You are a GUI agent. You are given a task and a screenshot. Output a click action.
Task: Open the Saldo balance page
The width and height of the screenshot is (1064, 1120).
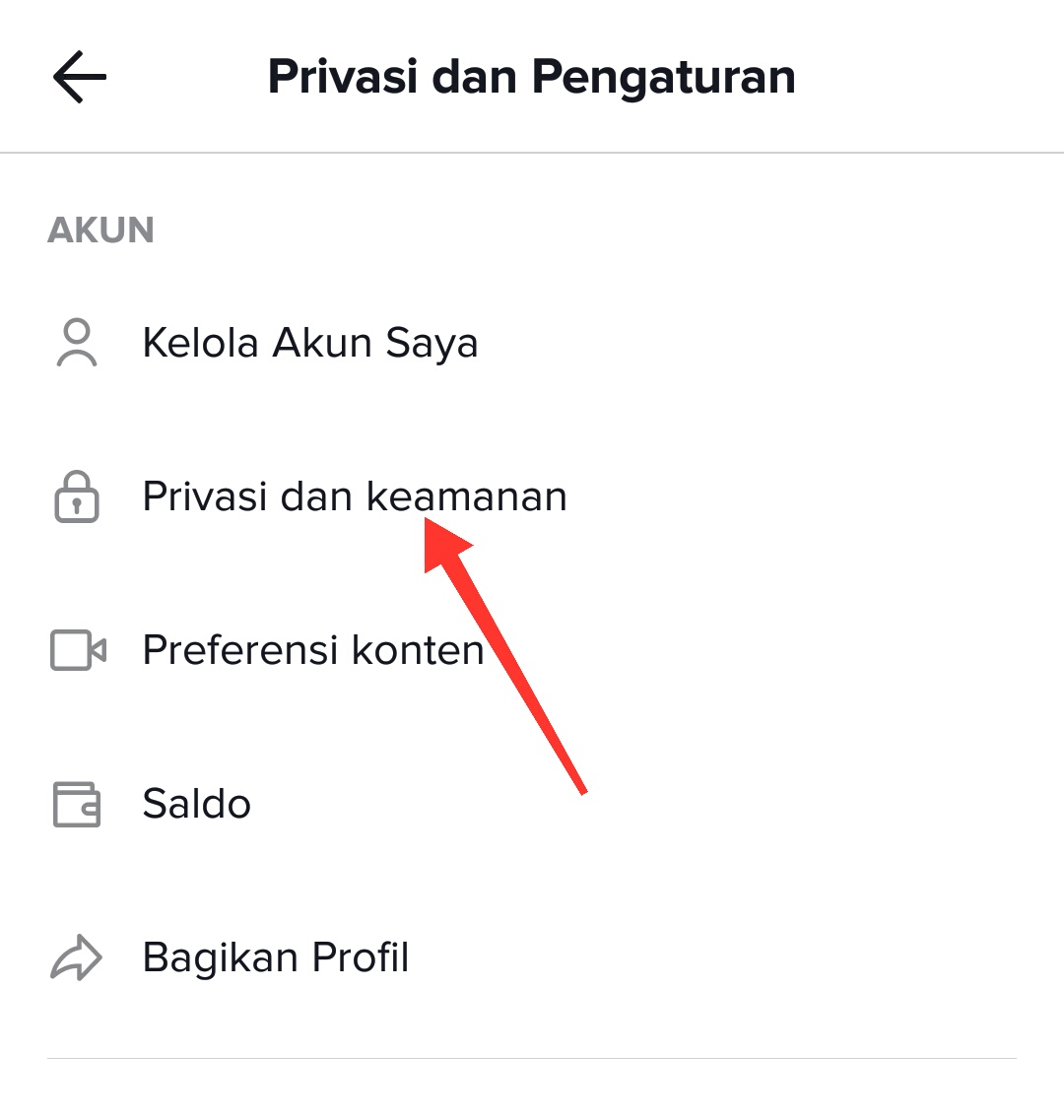pyautogui.click(x=195, y=803)
